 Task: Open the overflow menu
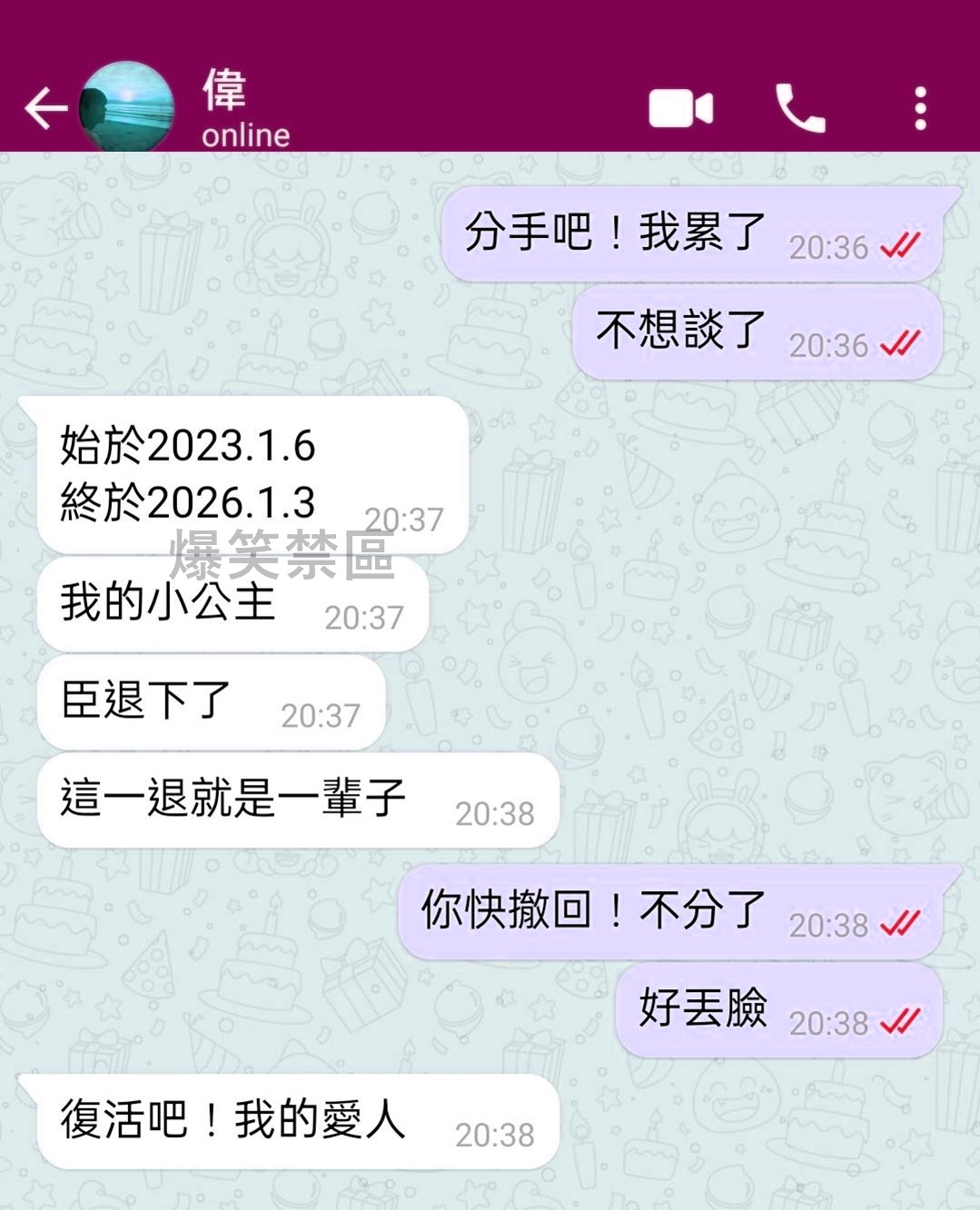[x=920, y=109]
